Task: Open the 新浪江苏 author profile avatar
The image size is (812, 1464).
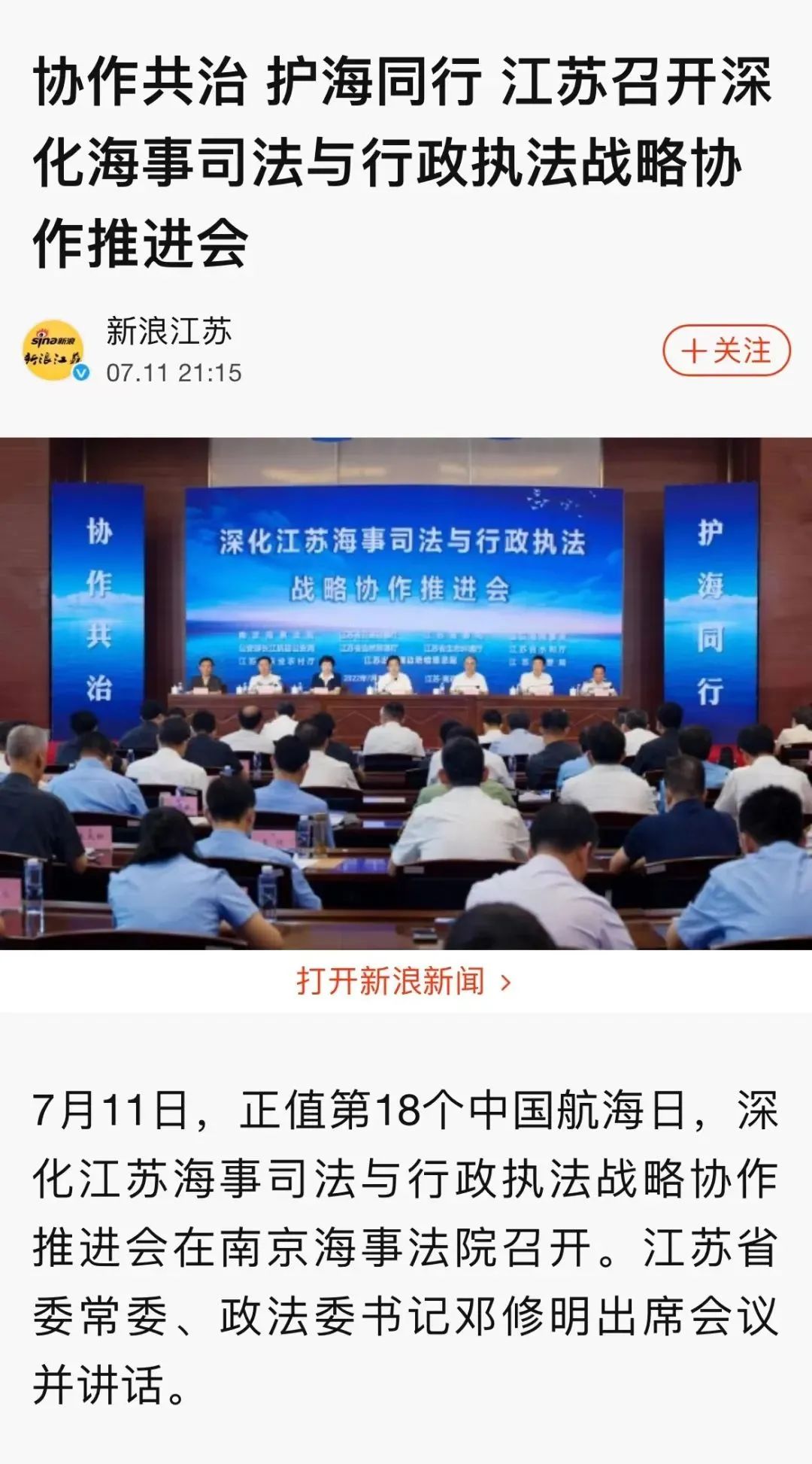Action: tap(55, 351)
